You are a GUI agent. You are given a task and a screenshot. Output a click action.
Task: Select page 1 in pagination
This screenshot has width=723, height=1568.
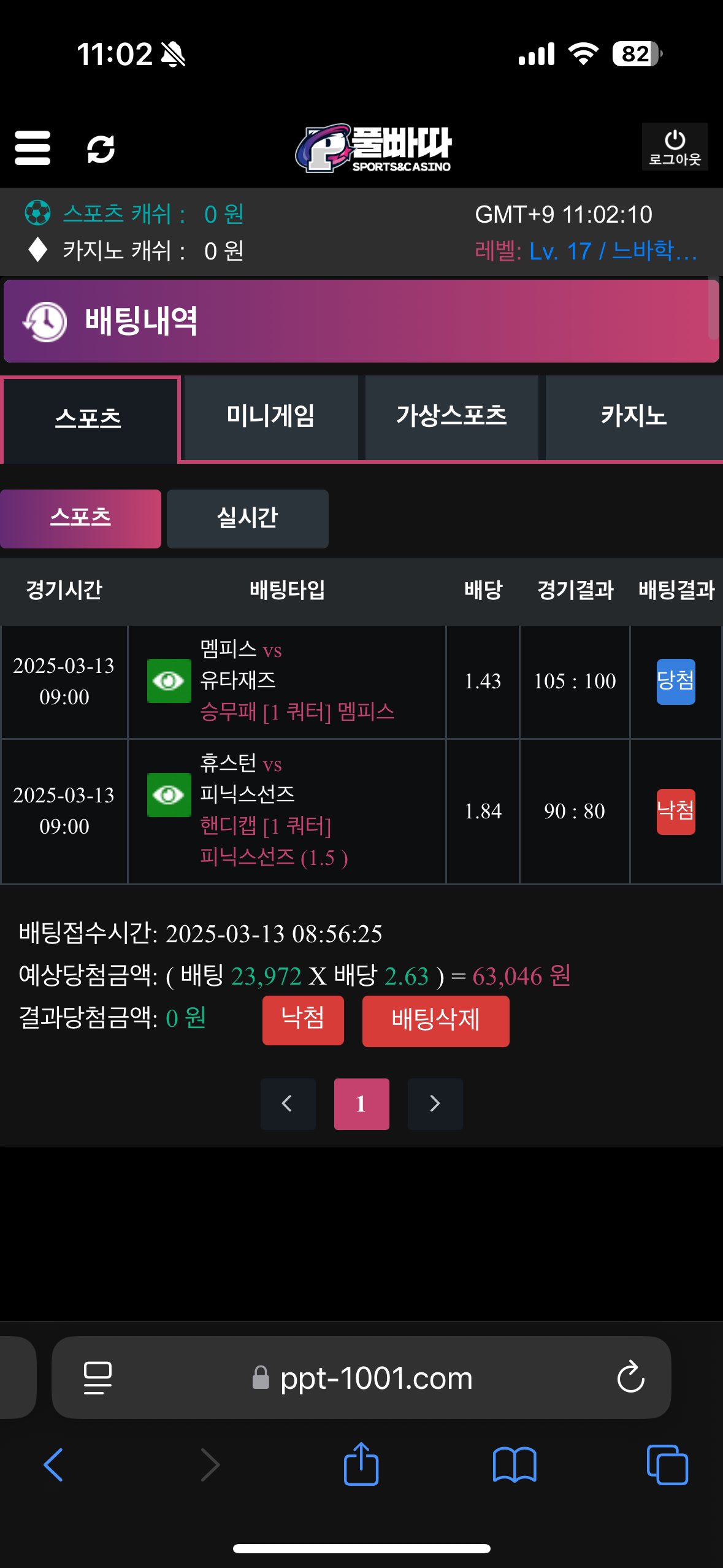pyautogui.click(x=361, y=1104)
